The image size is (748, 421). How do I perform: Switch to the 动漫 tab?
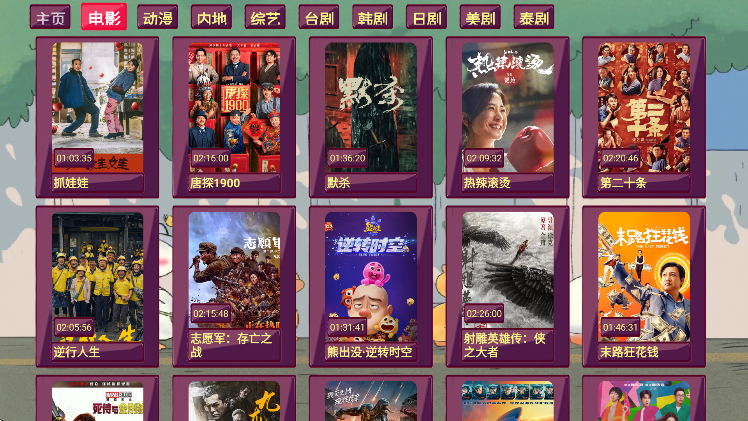pyautogui.click(x=158, y=18)
